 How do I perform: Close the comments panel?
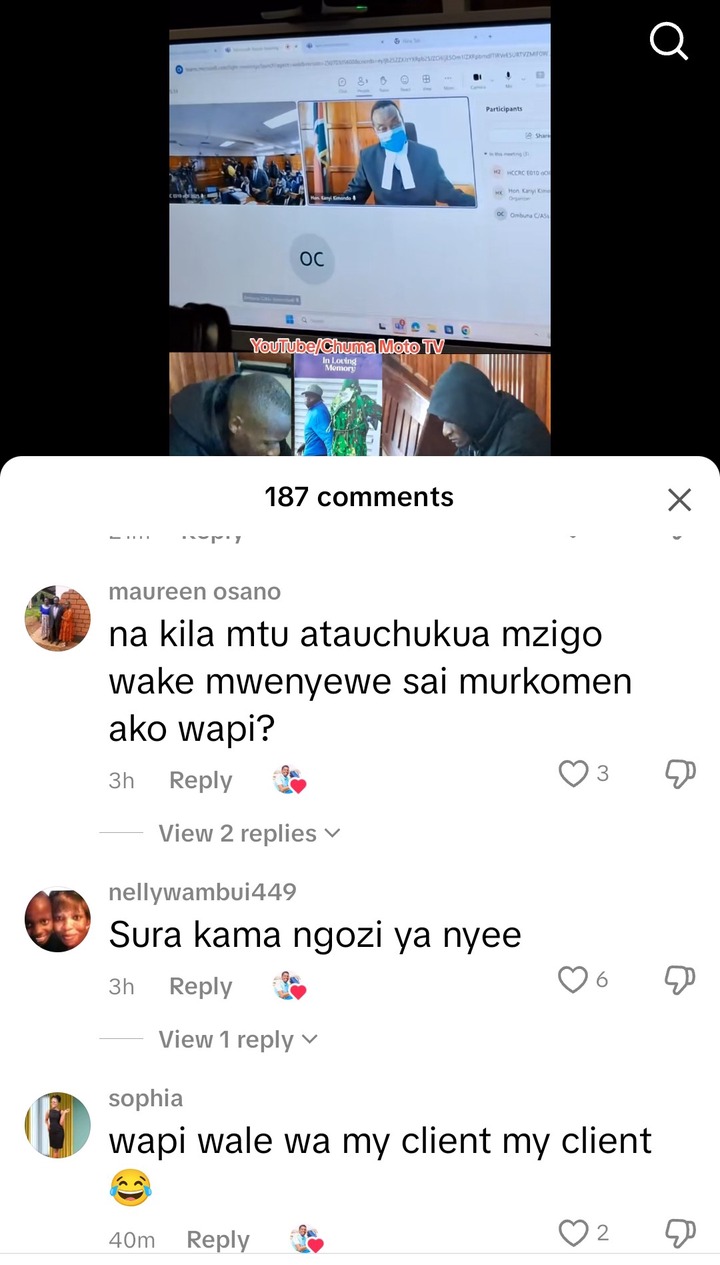point(679,500)
